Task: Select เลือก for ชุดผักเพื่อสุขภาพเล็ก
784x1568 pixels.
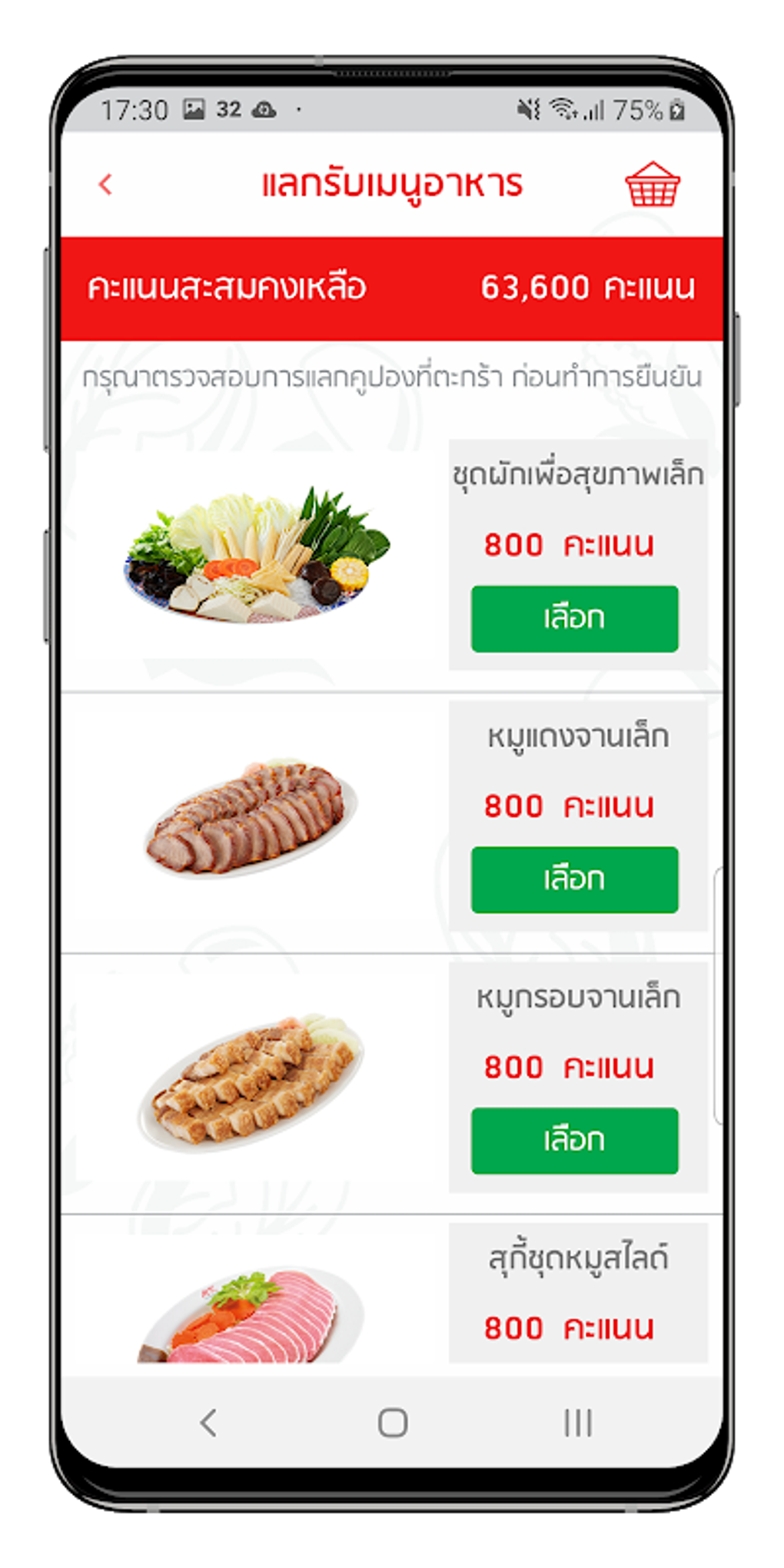Action: tap(574, 619)
